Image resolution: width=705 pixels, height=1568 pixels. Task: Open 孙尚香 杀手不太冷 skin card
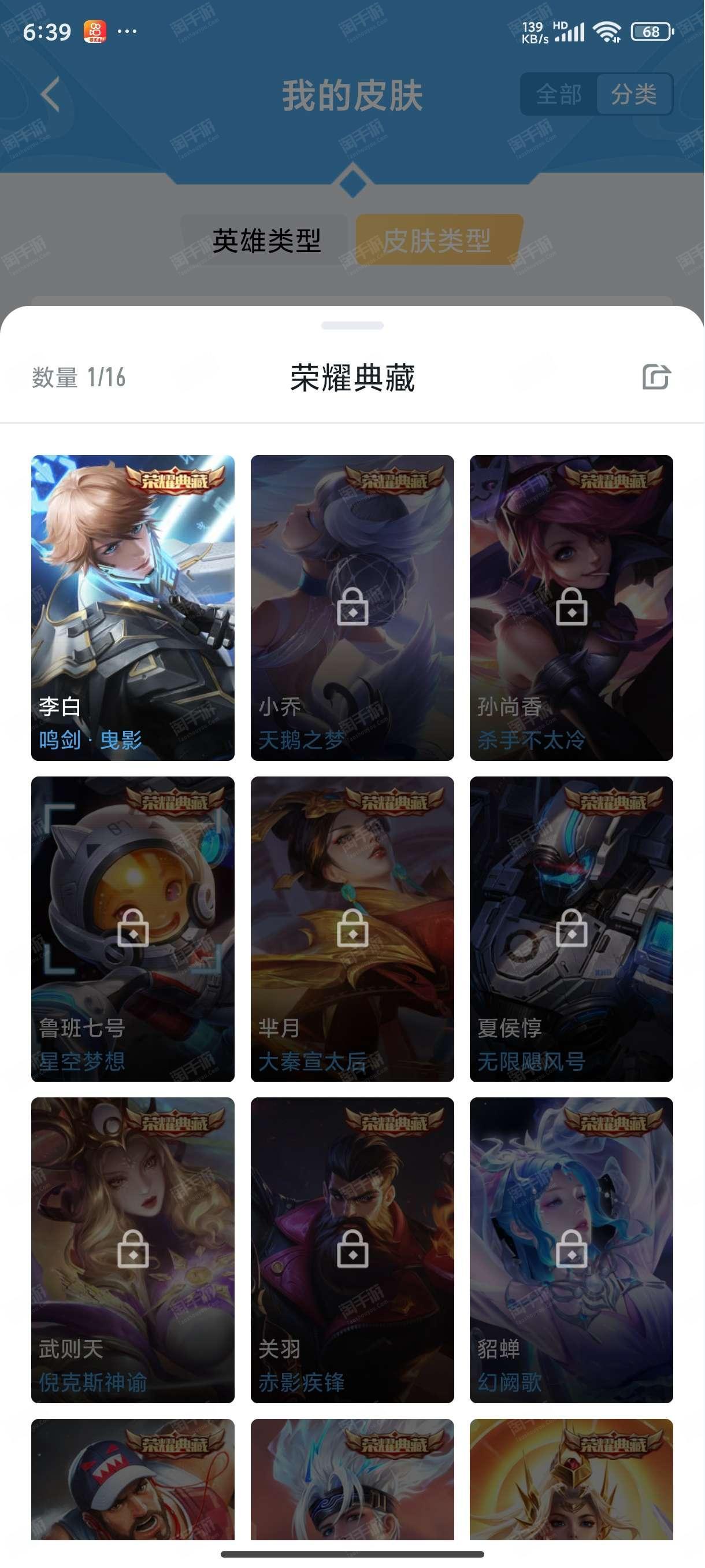(x=571, y=608)
